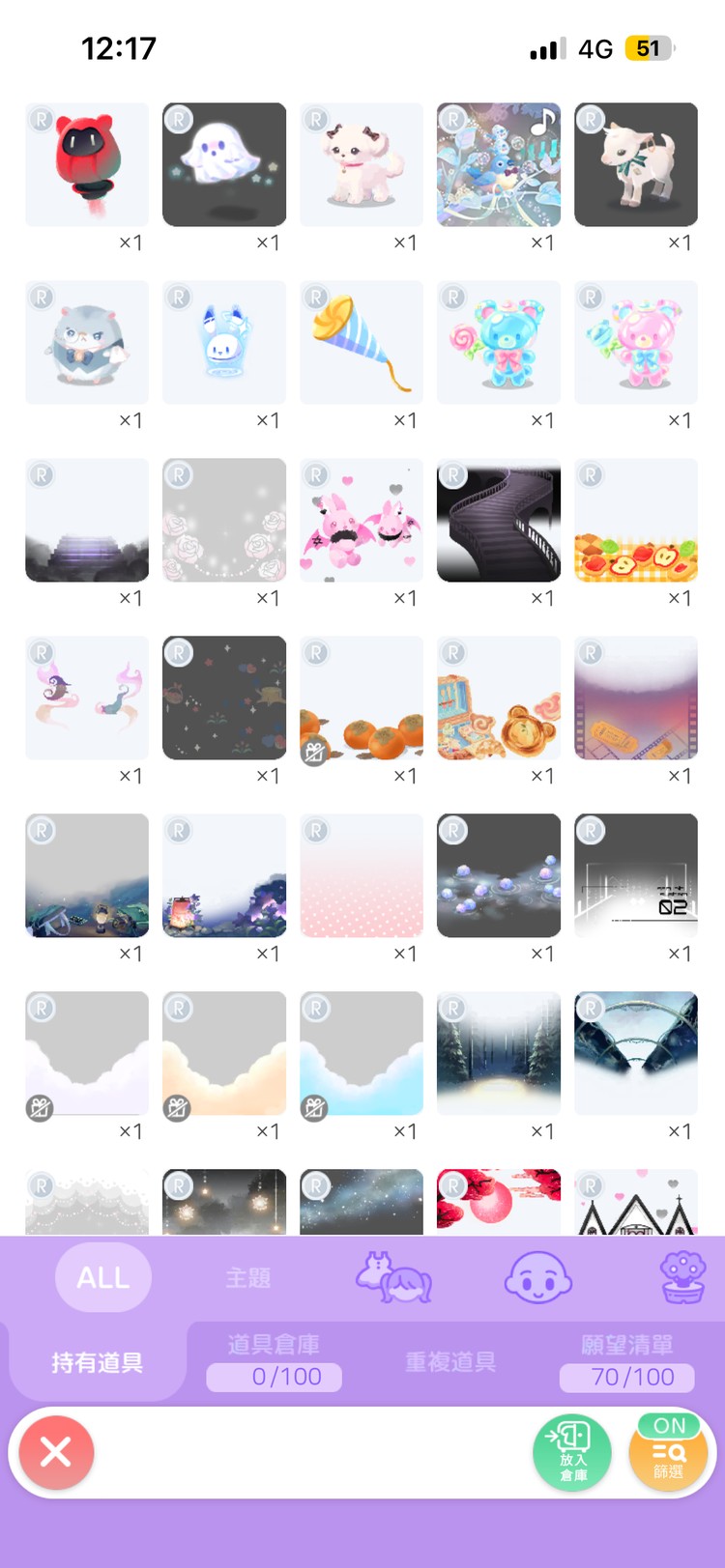Pick the winding dark staircase background

point(499,520)
